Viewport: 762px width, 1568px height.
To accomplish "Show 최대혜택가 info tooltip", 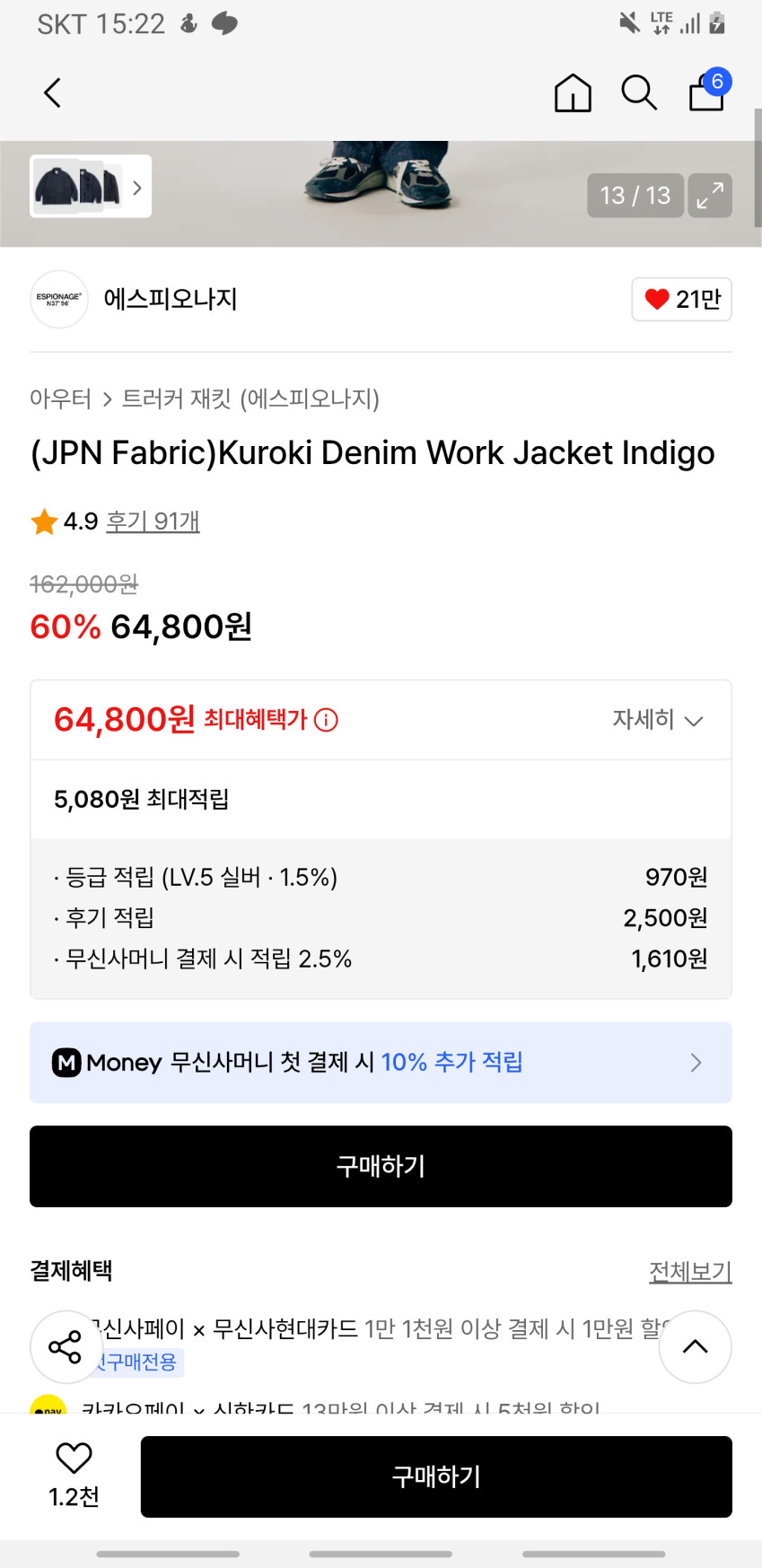I will pyautogui.click(x=327, y=720).
